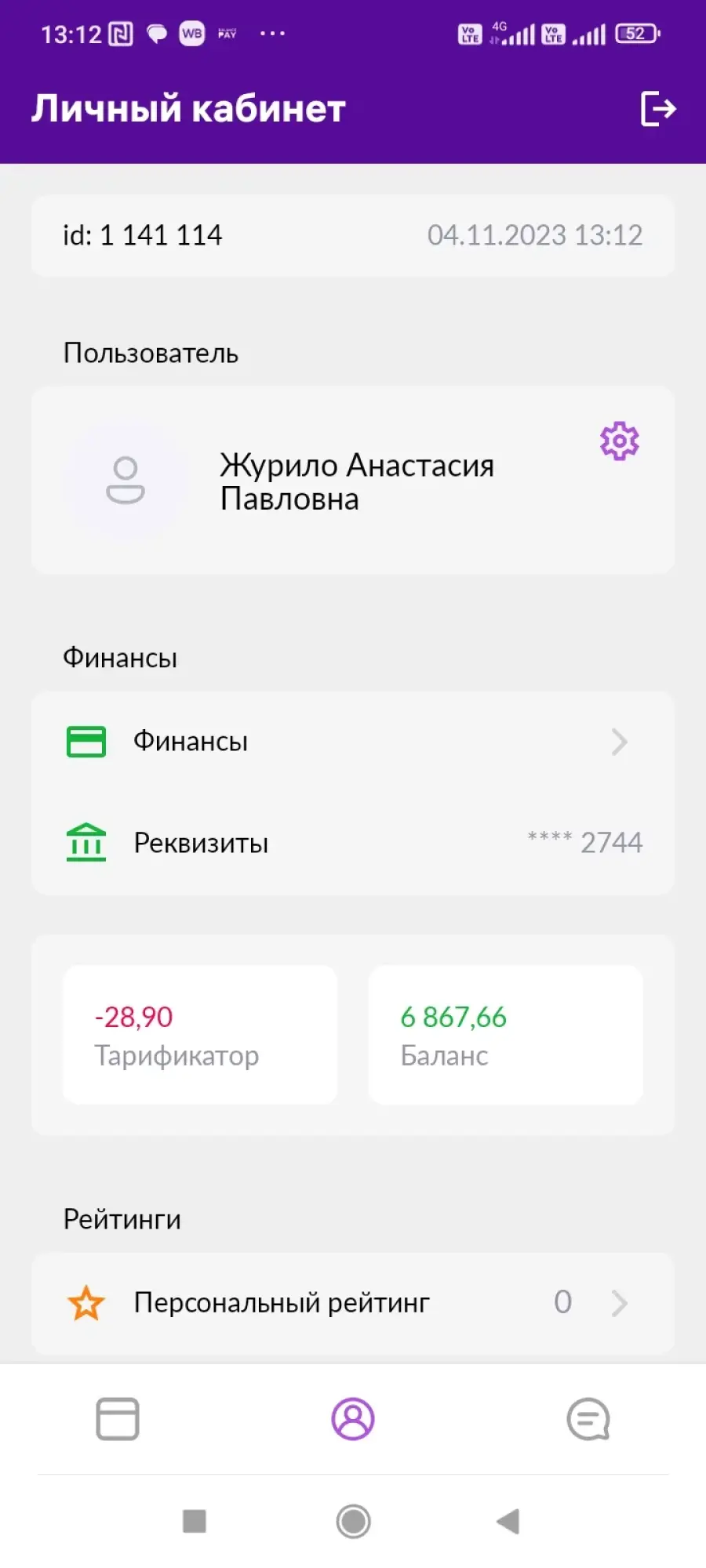706x1568 pixels.
Task: Tap the system home button
Action: tap(353, 1522)
